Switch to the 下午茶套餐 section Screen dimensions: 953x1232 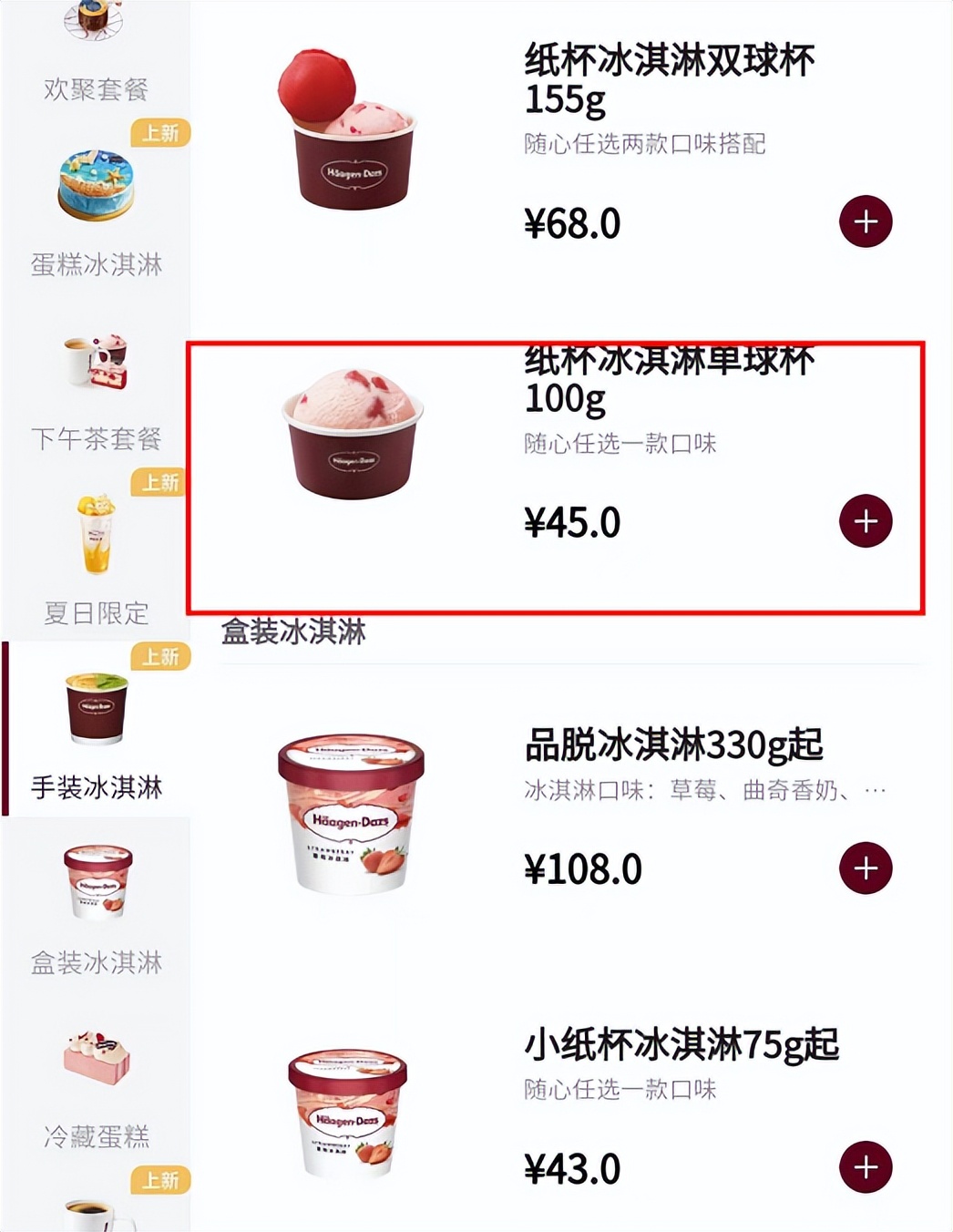94,438
